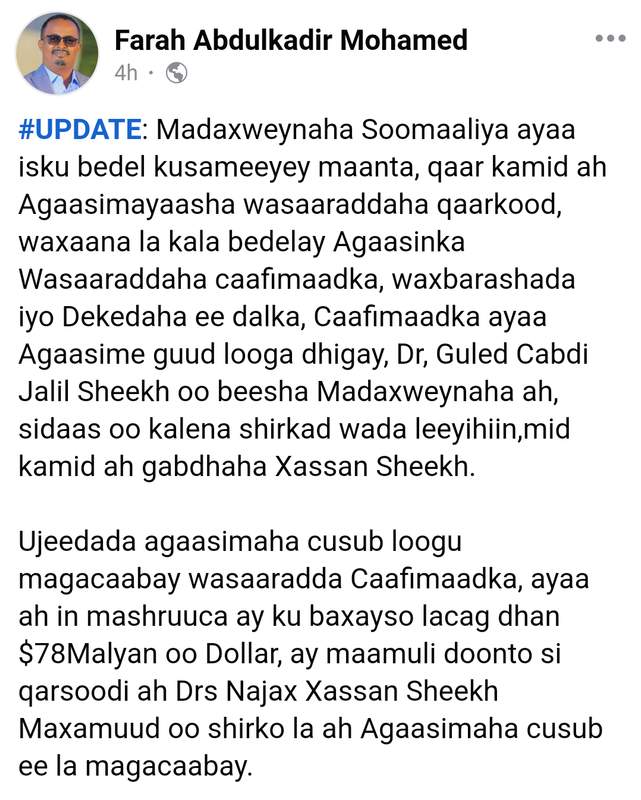The width and height of the screenshot is (641, 800).
Task: Open the post's three-dot options menu
Action: coord(610,39)
